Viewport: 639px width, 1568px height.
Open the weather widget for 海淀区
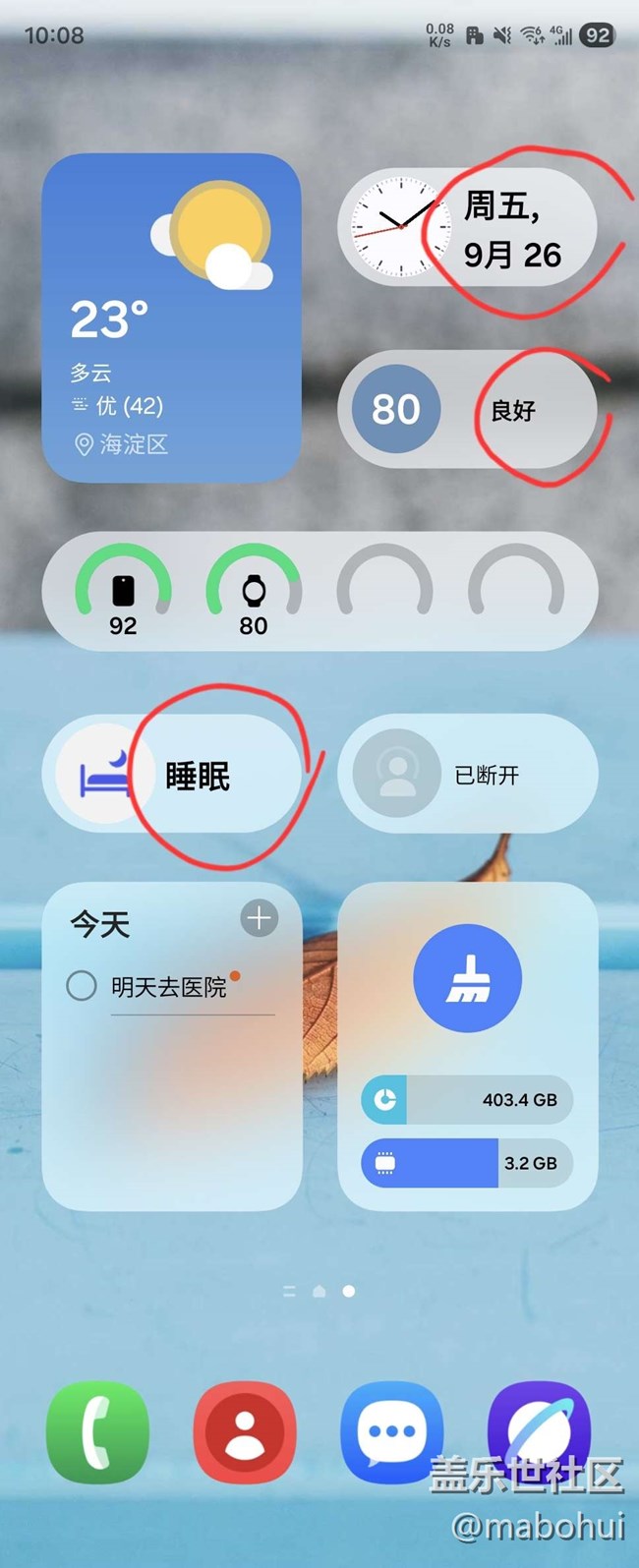click(x=171, y=317)
